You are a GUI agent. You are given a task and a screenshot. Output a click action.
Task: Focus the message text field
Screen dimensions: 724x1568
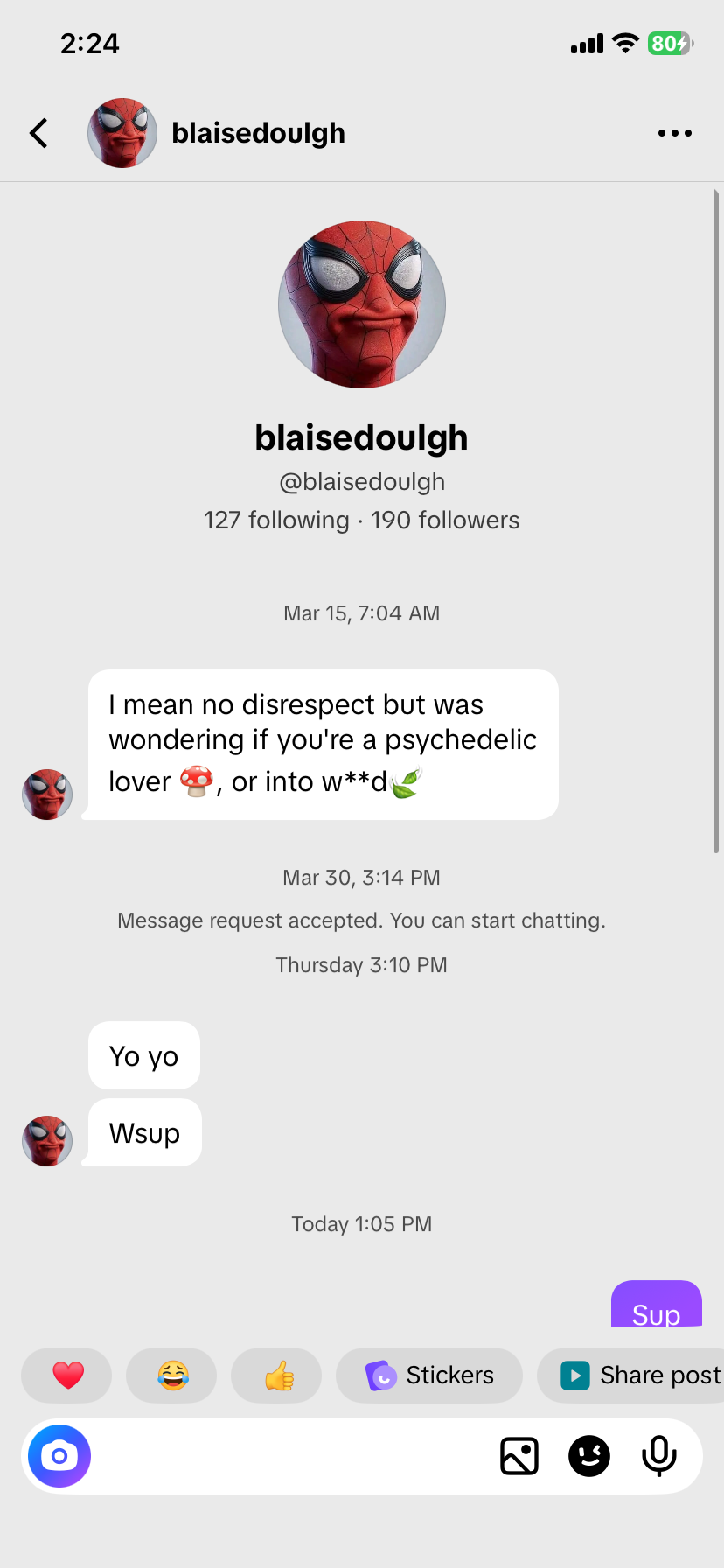point(289,1456)
